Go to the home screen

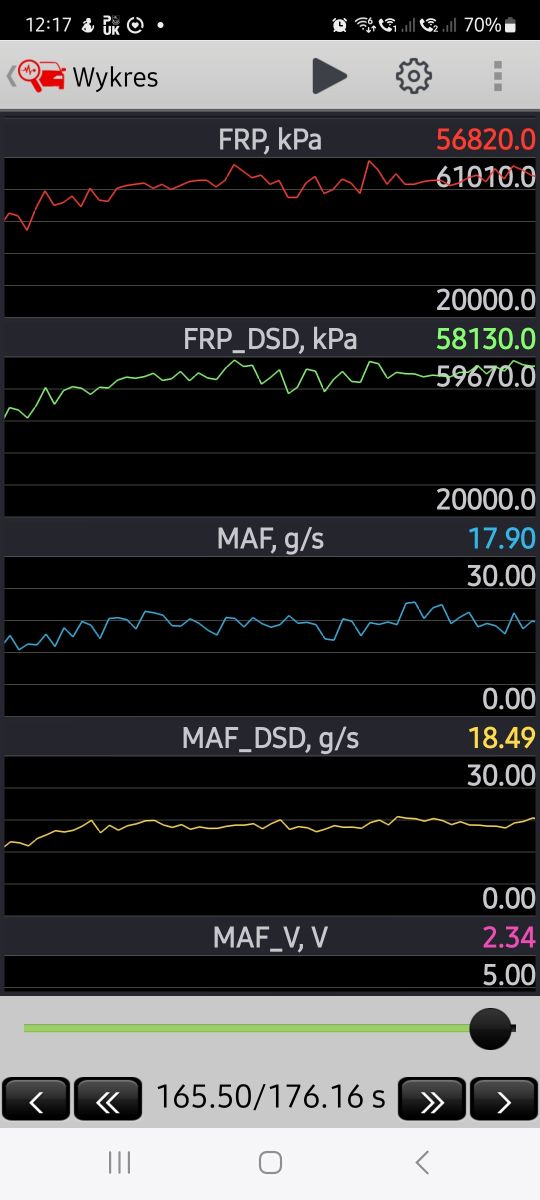pyautogui.click(x=270, y=1162)
